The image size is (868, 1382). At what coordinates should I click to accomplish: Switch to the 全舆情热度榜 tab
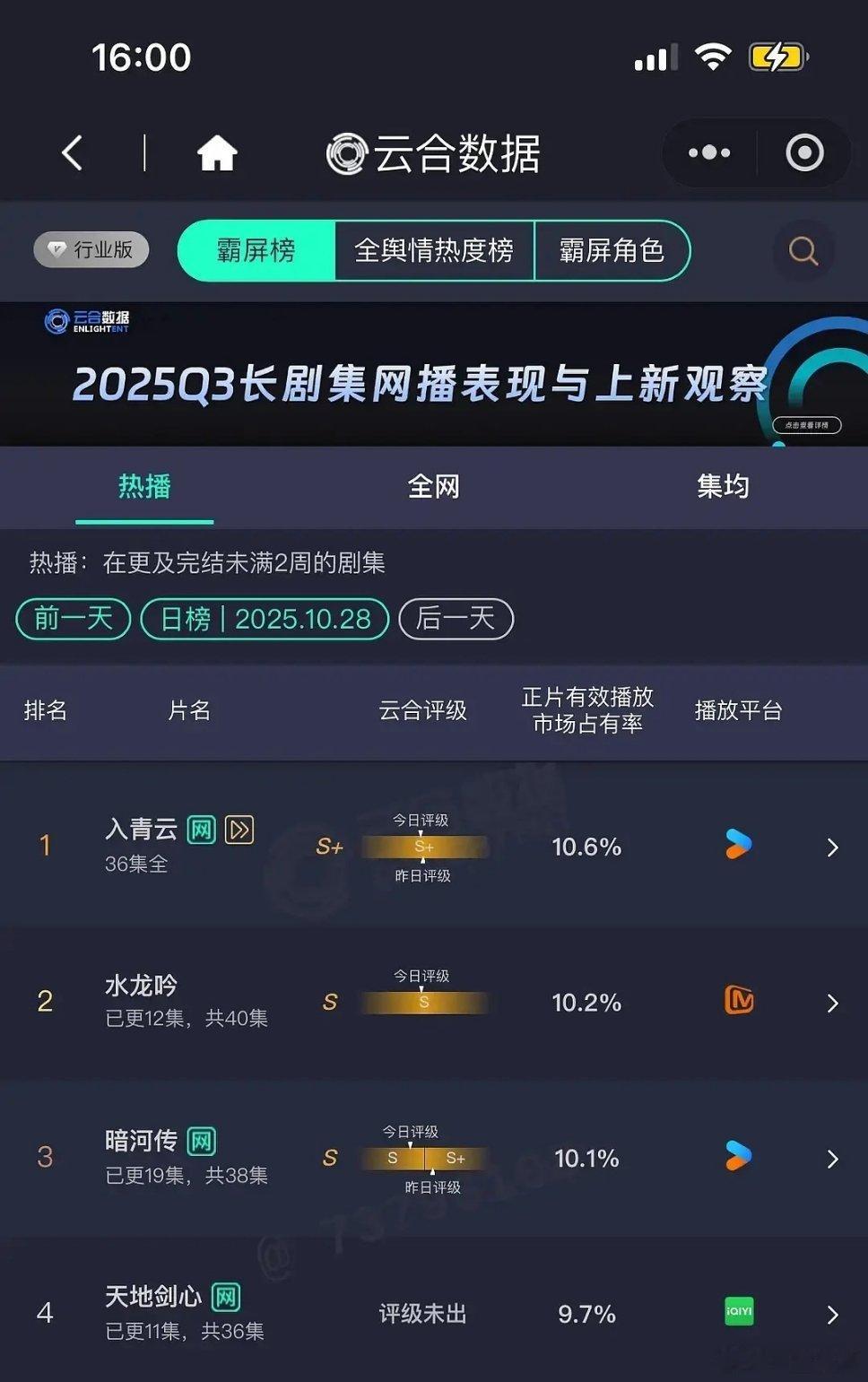pyautogui.click(x=434, y=252)
